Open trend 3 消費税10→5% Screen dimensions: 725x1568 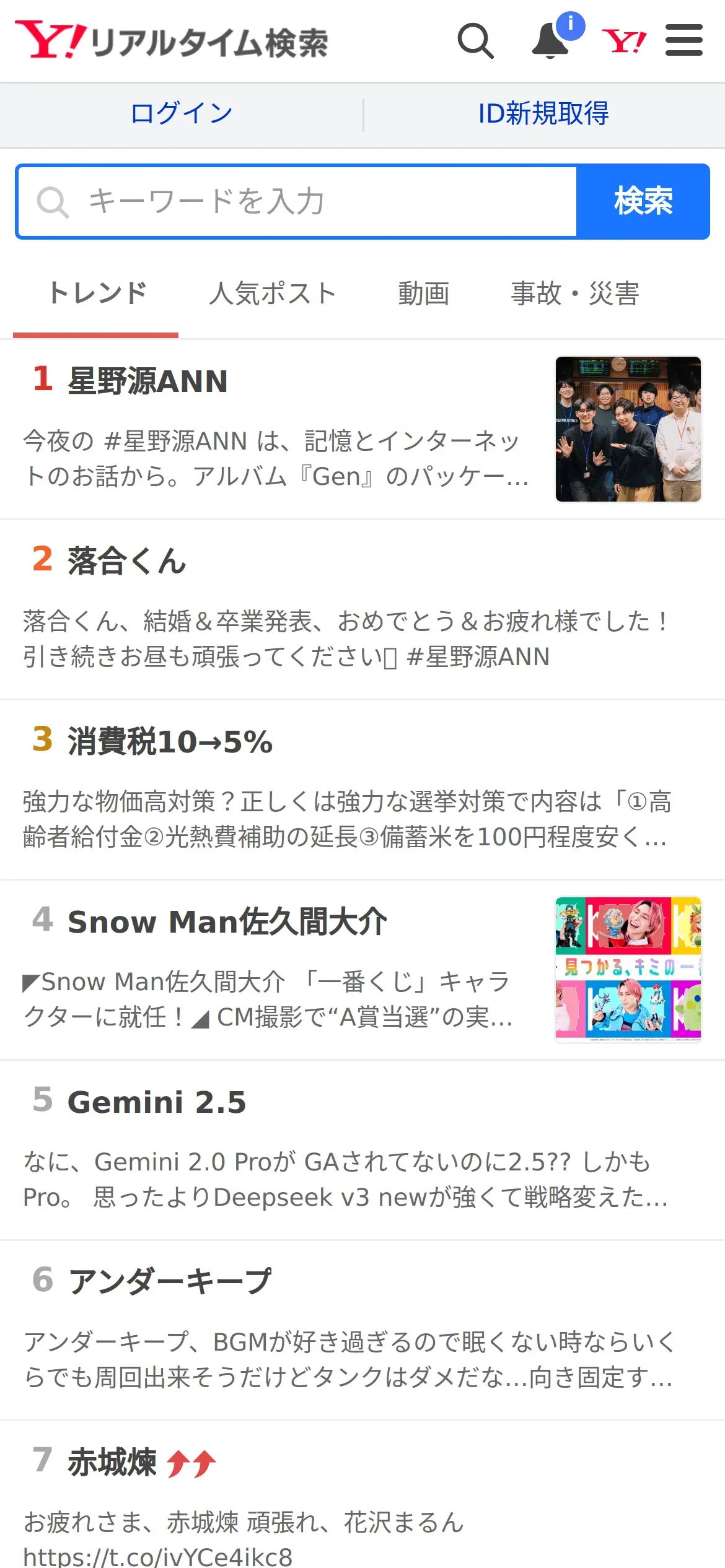click(170, 742)
